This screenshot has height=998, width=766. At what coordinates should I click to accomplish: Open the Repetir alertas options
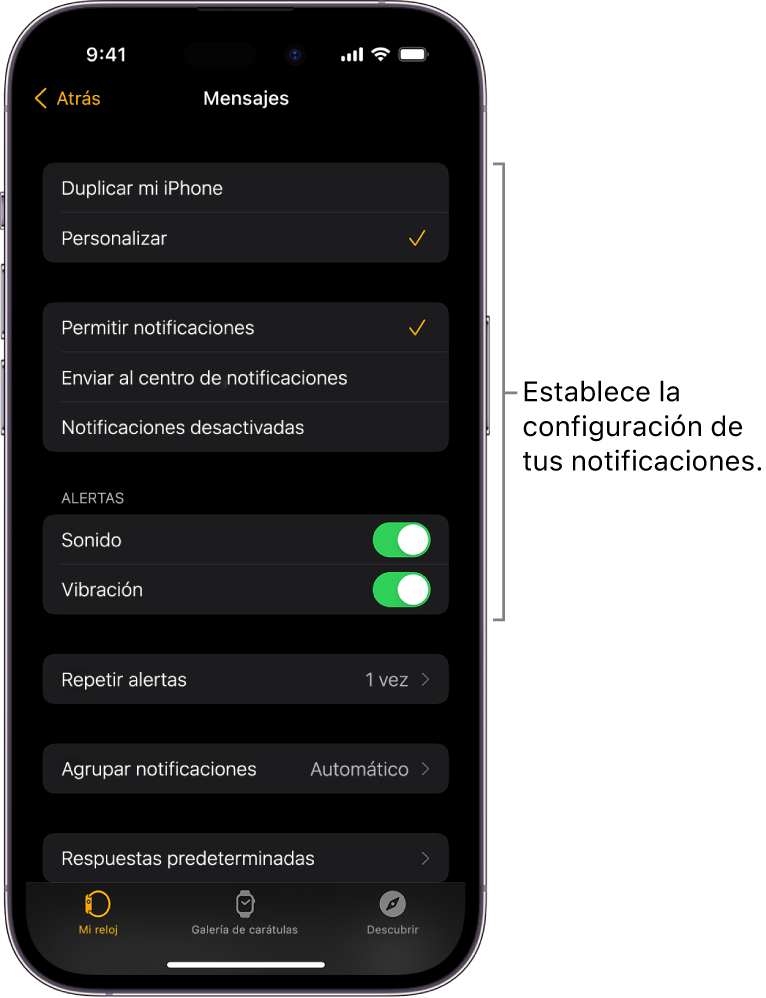pos(245,679)
